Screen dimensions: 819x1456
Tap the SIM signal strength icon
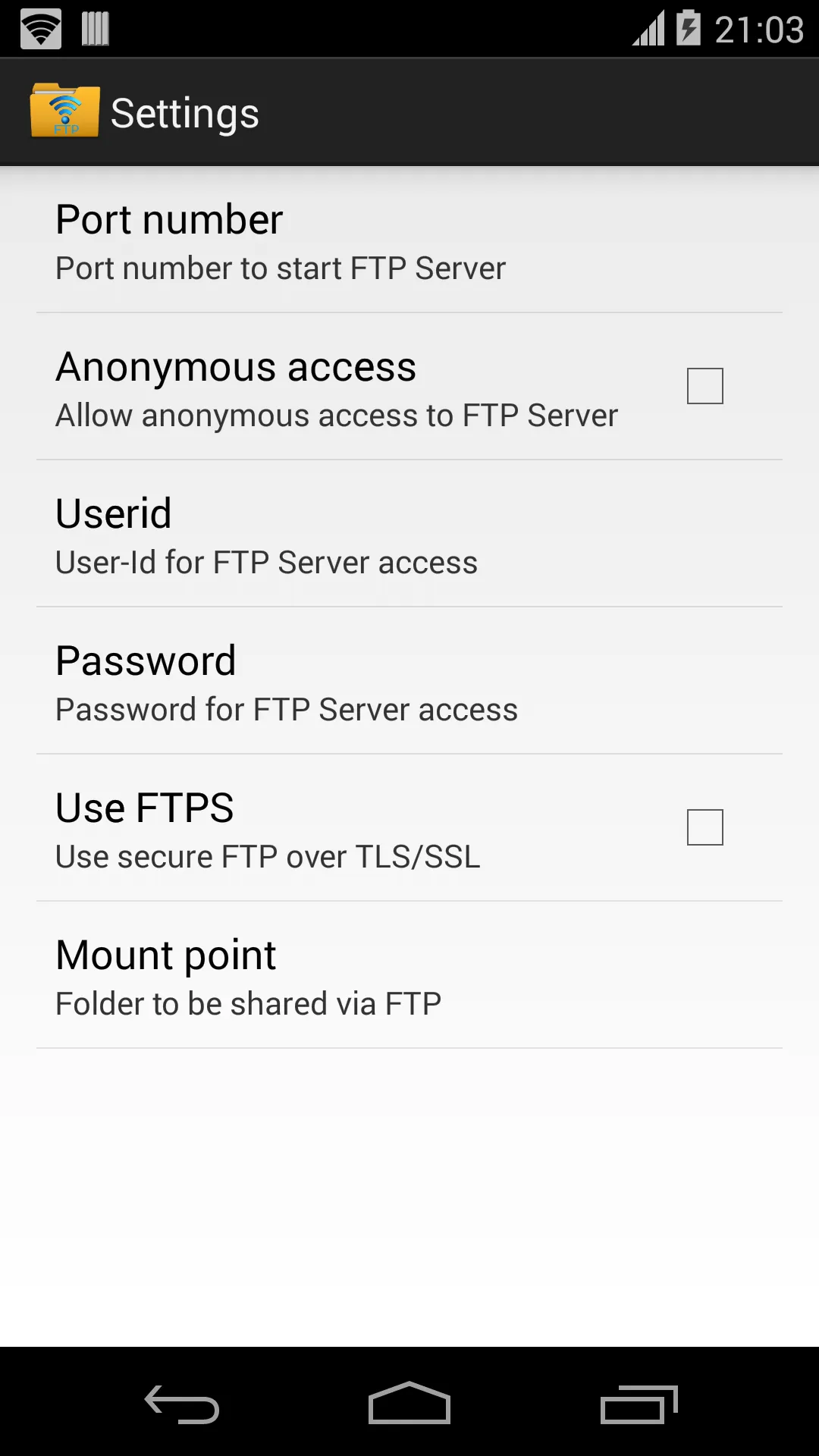point(96,29)
